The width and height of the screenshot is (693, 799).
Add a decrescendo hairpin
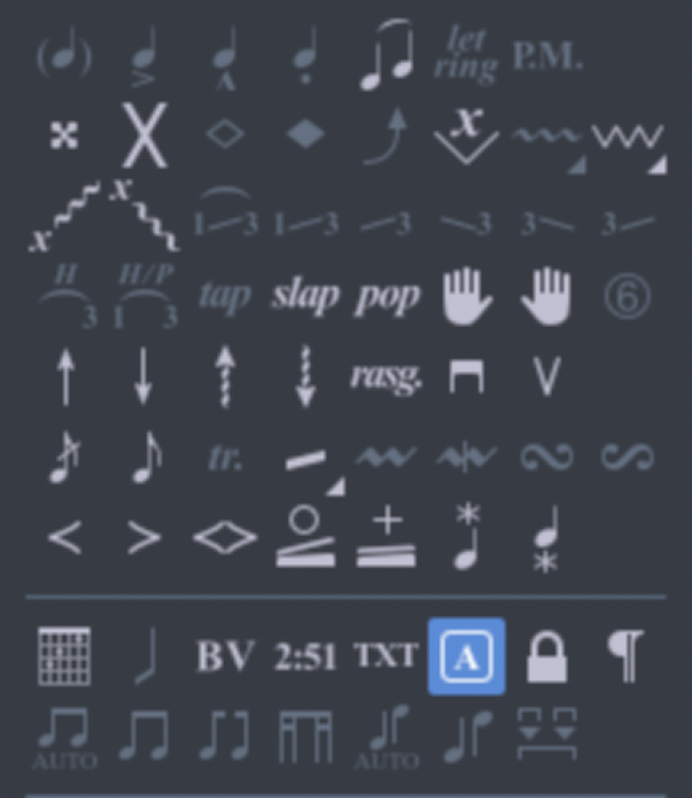coord(144,538)
